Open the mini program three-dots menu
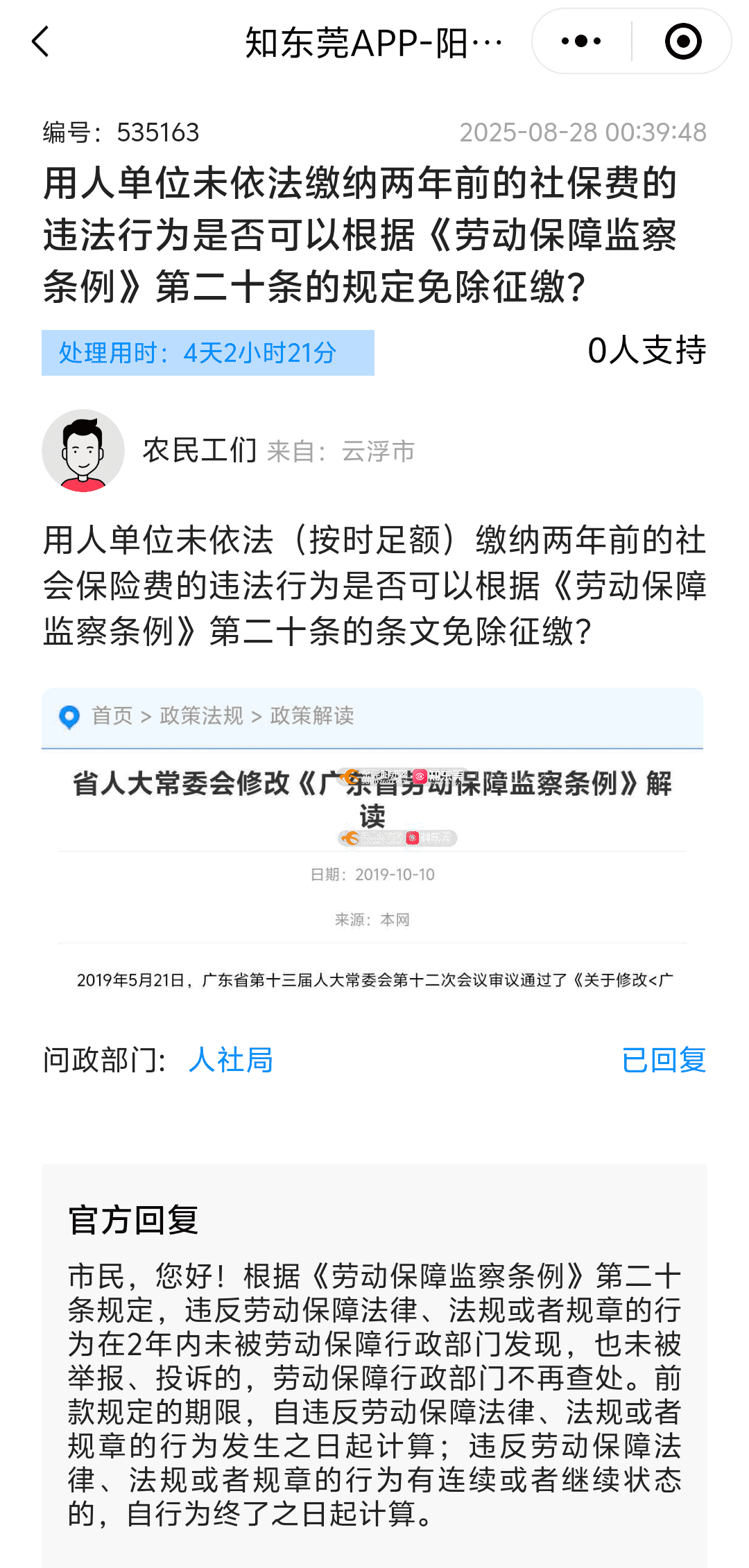Screen dimensions: 749x1568 [x=581, y=42]
